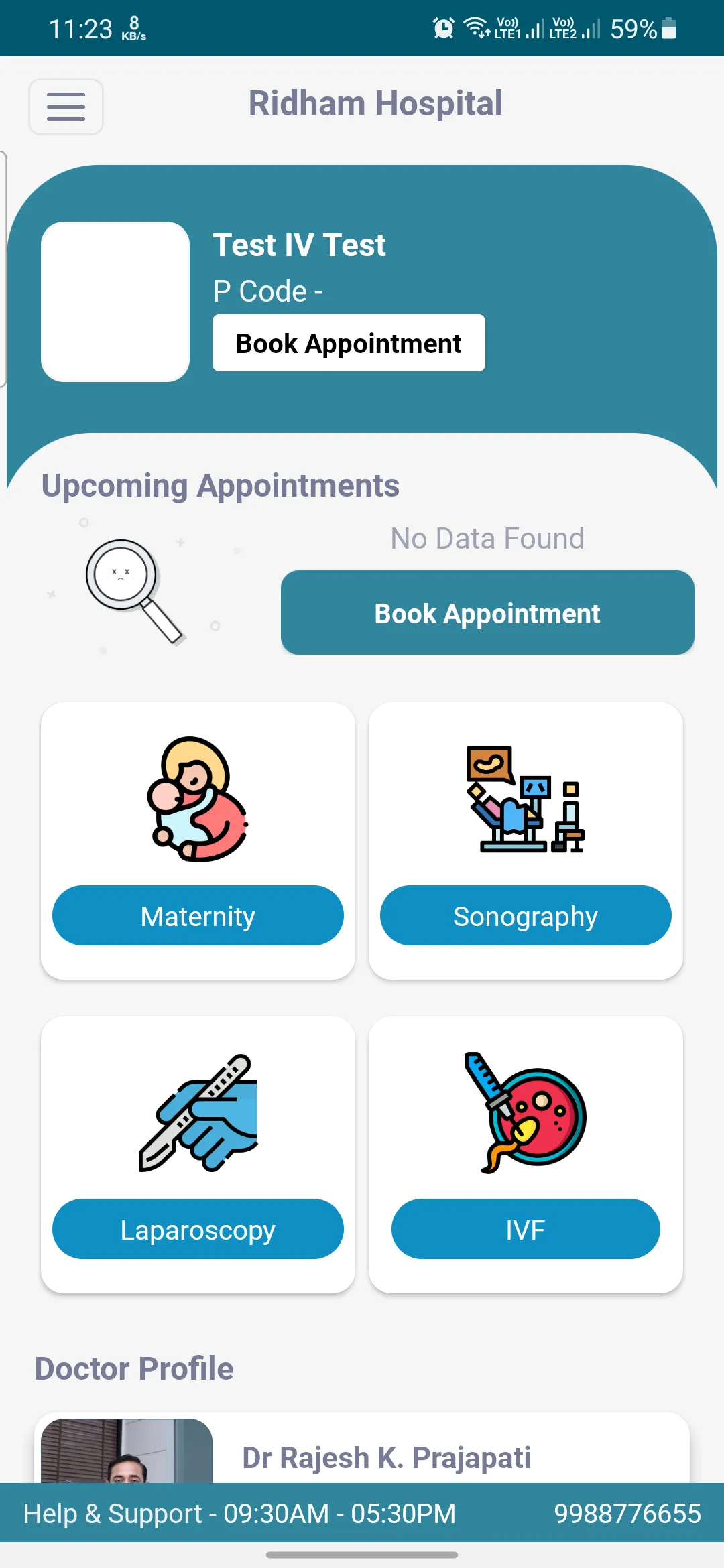Tap the blank patient profile picture
The image size is (724, 1568).
pyautogui.click(x=115, y=302)
